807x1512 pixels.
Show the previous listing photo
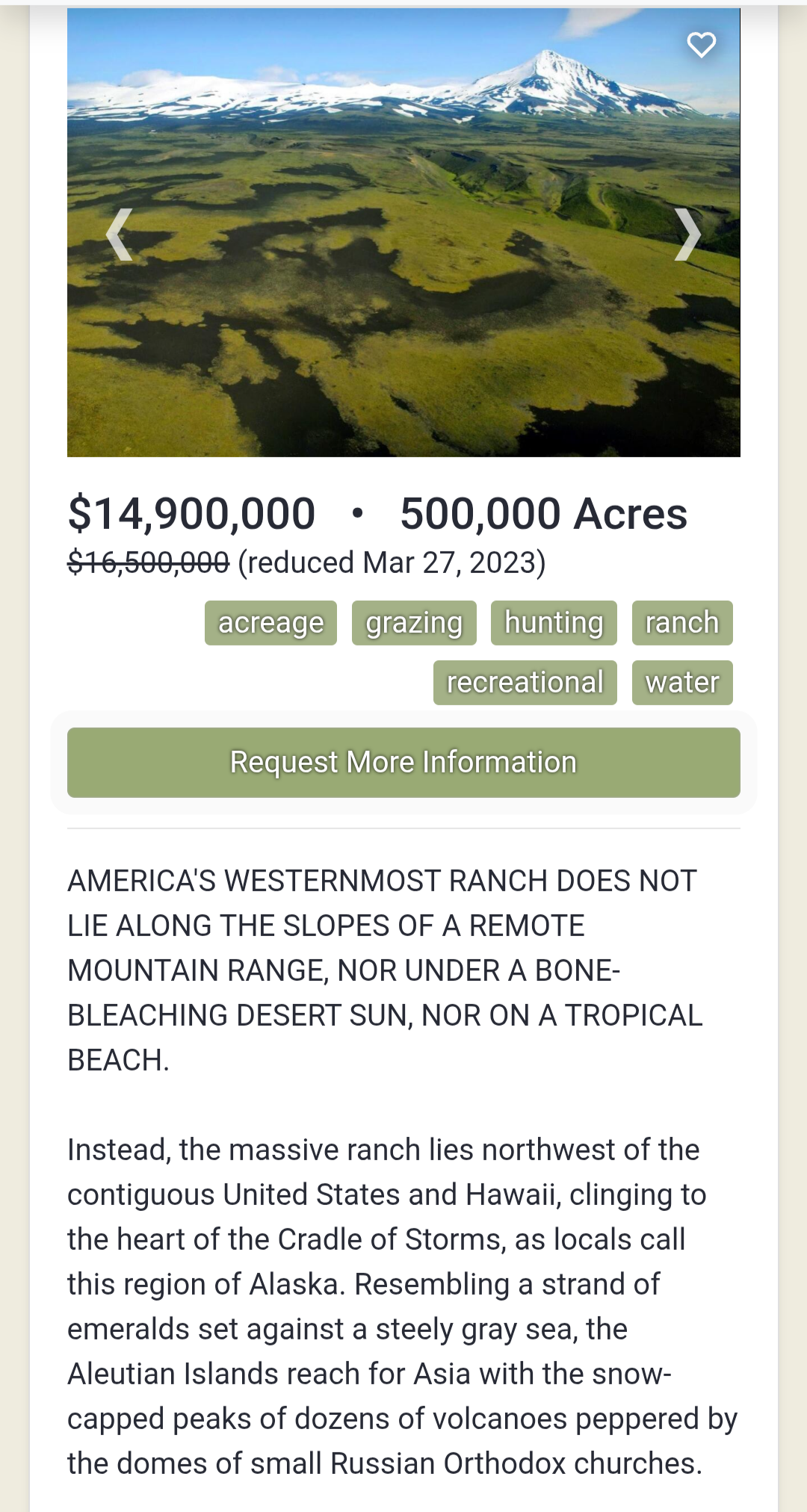[120, 234]
